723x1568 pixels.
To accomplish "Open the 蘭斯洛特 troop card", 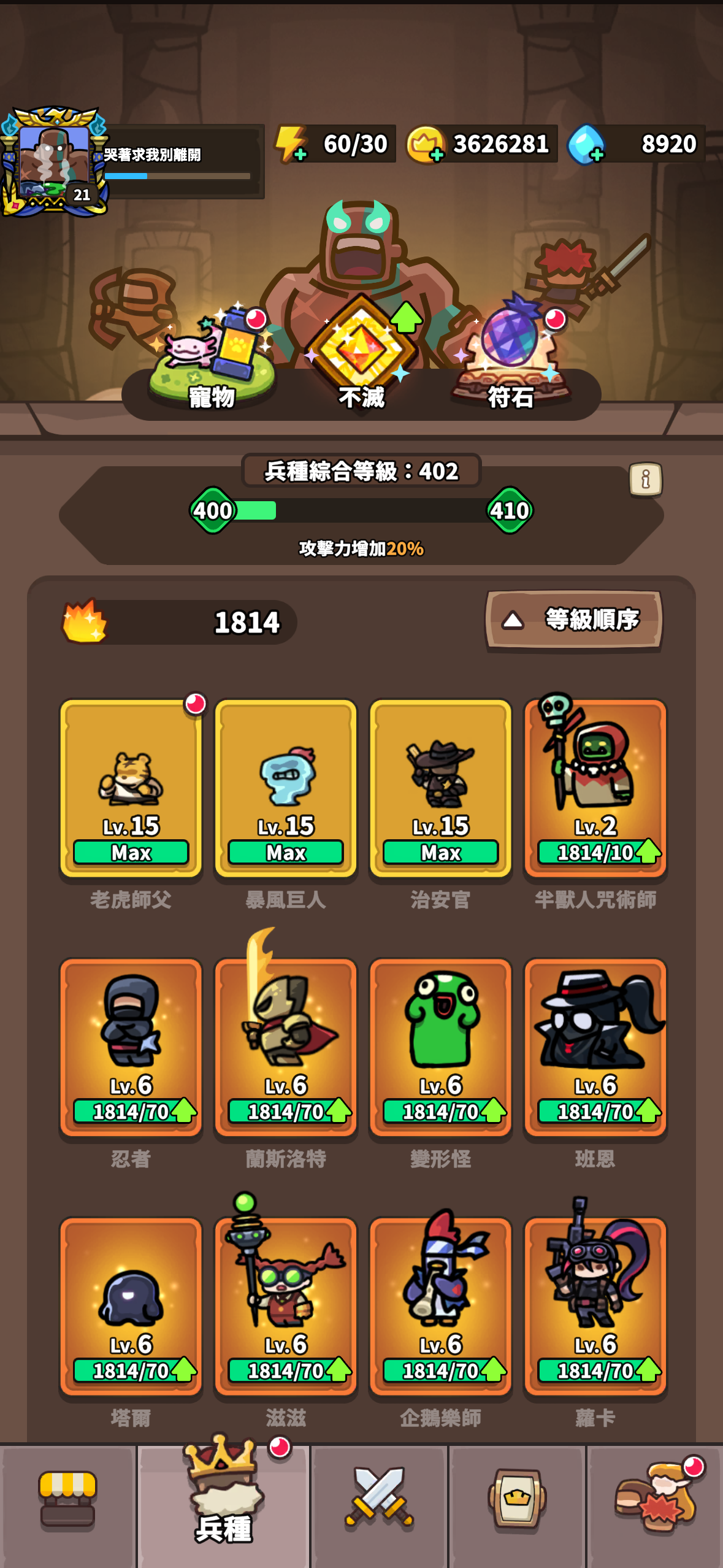I will pyautogui.click(x=286, y=1048).
